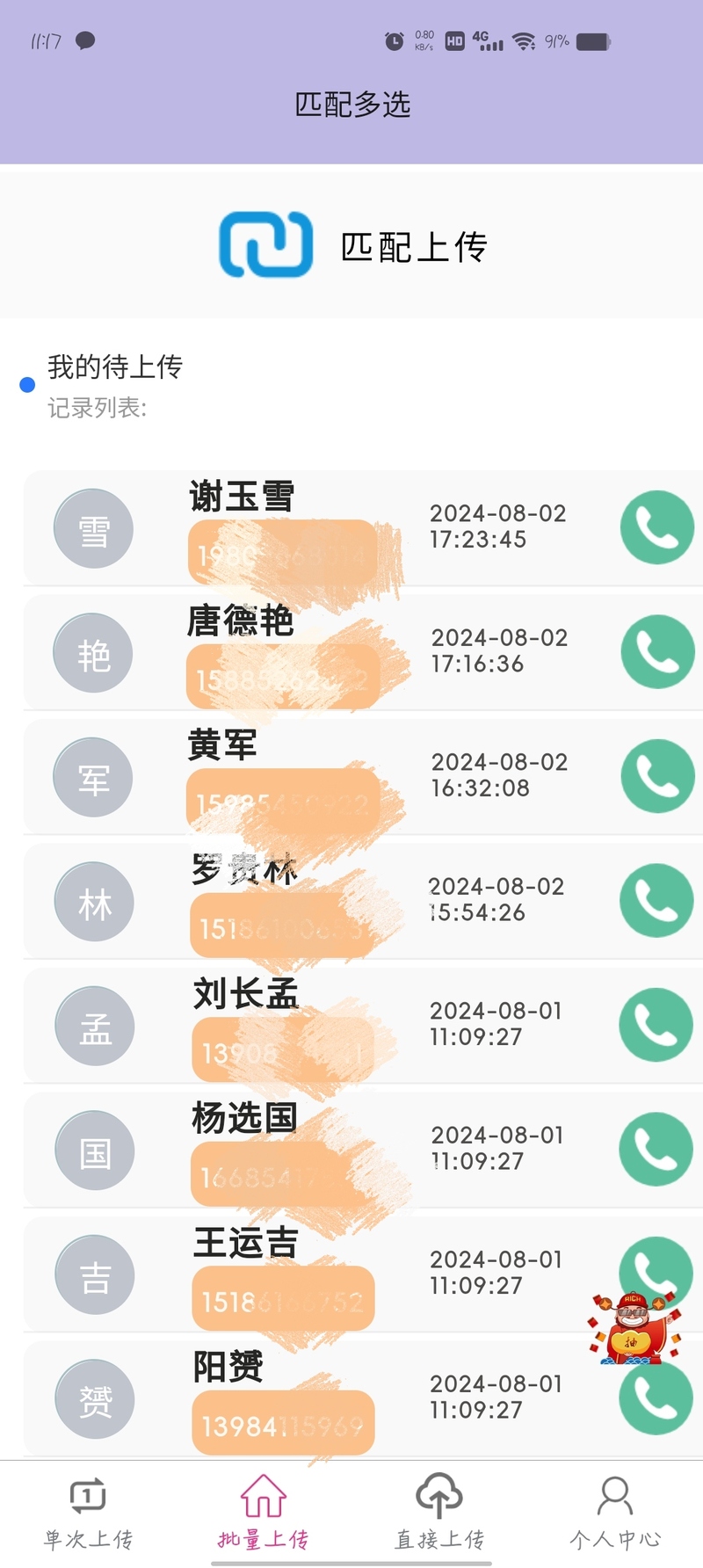This screenshot has width=703, height=1568.
Task: Select the 黄军 record entry
Action: pyautogui.click(x=363, y=777)
